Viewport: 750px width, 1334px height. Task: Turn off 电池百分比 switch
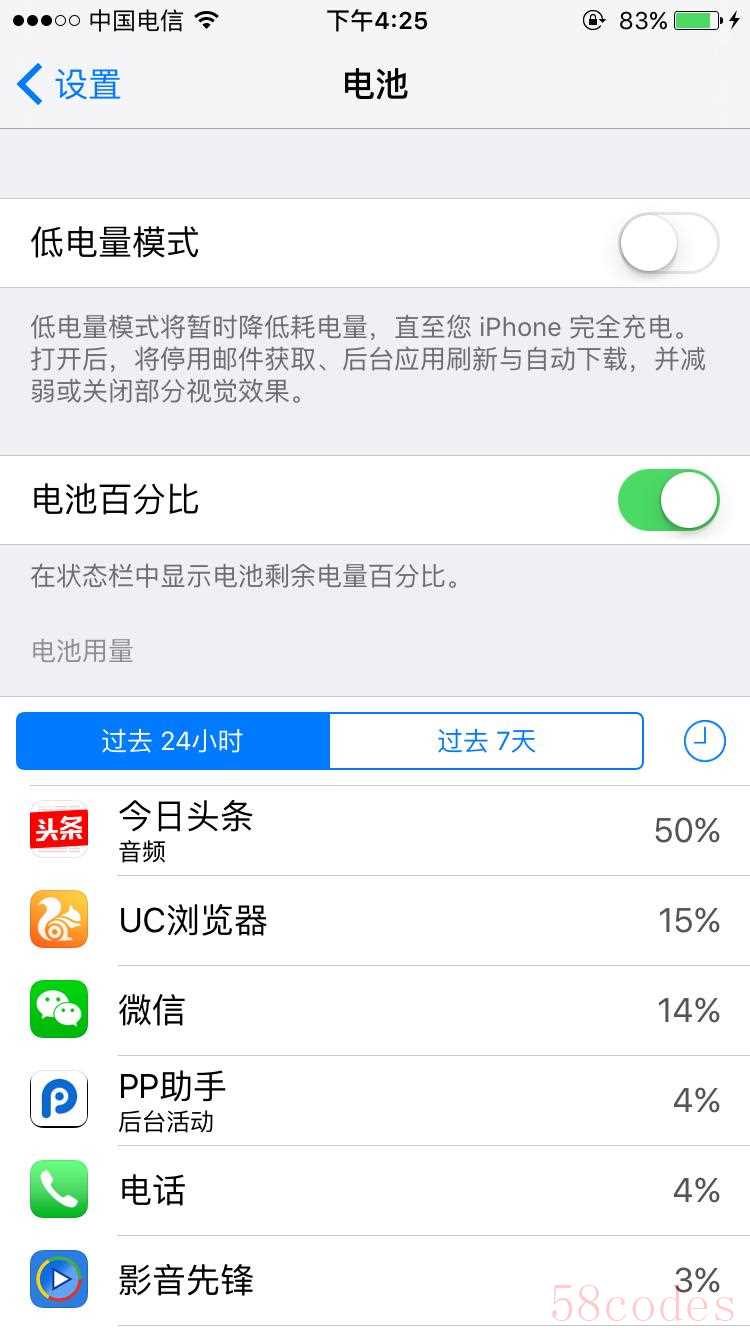click(x=668, y=500)
